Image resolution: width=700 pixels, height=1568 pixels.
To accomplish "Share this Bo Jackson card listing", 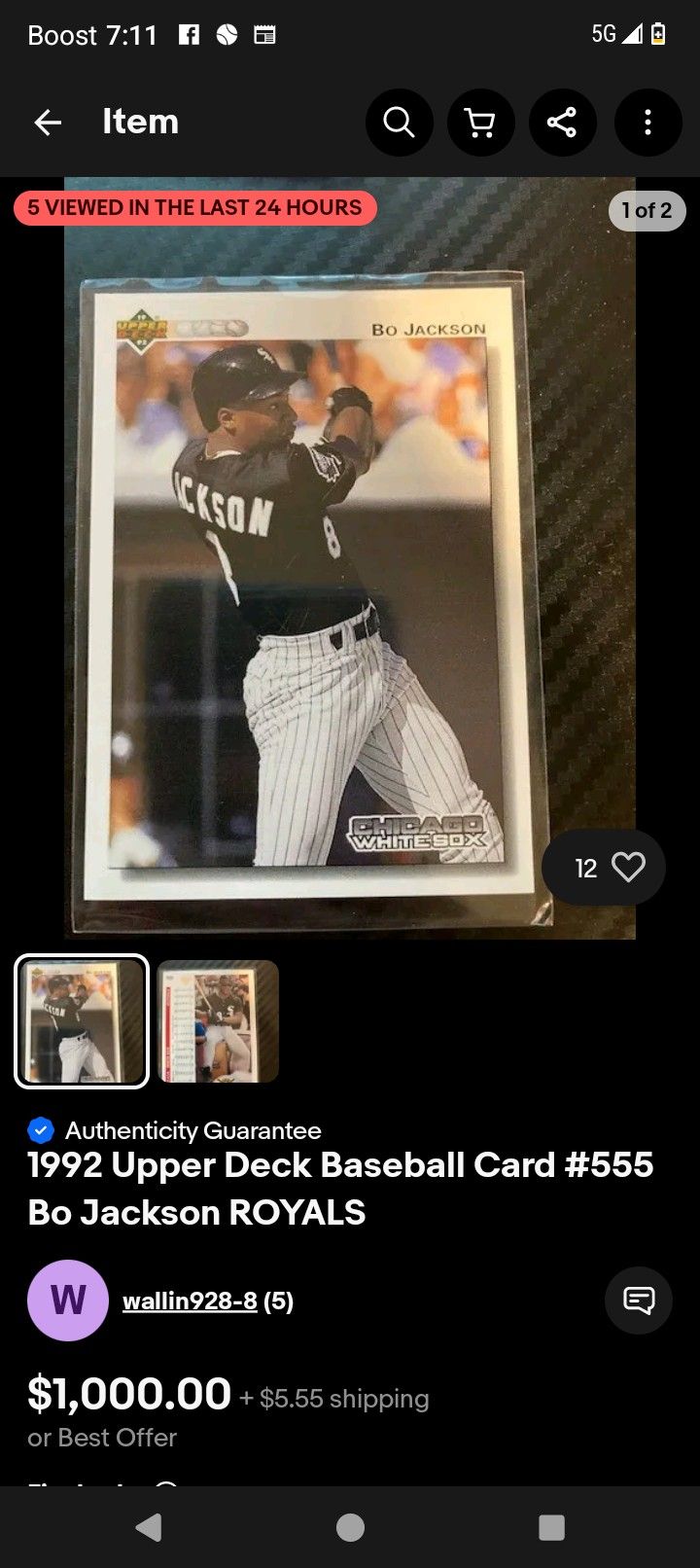I will point(562,123).
